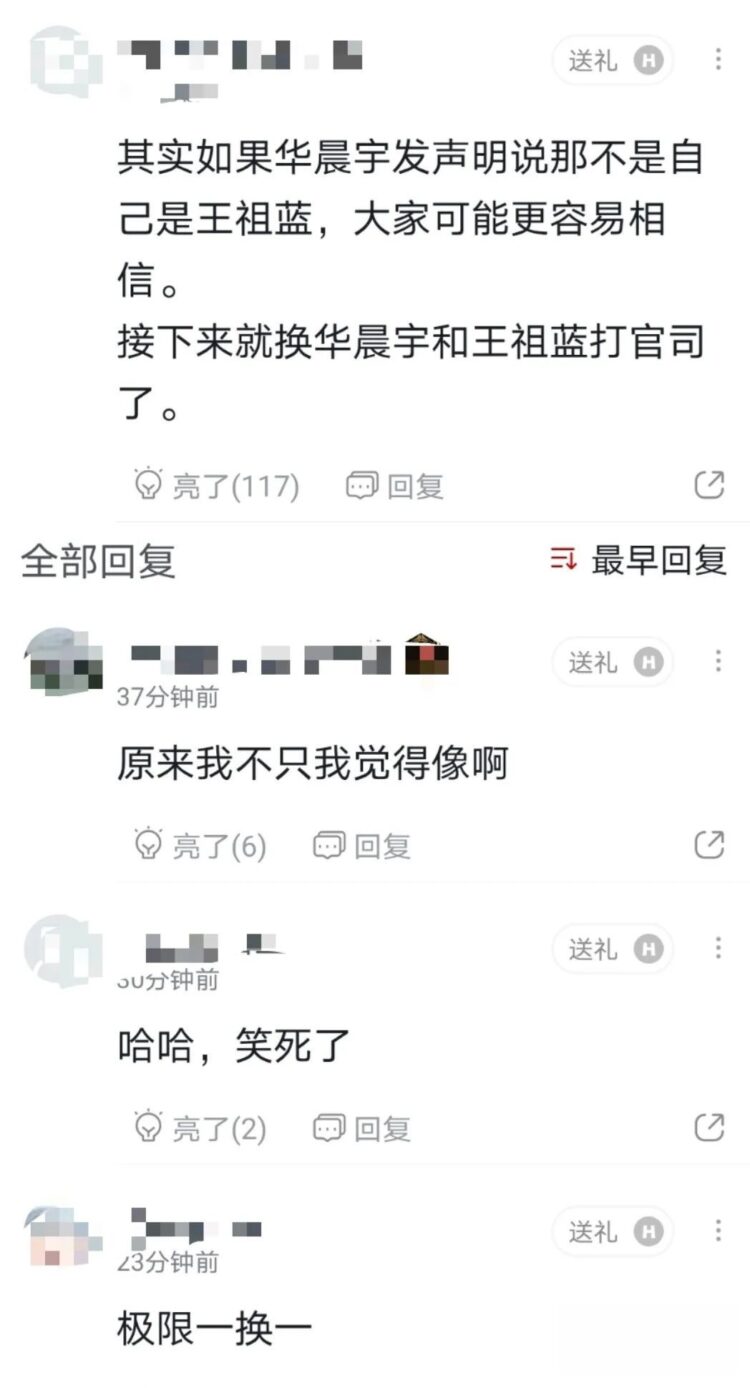Tap 送礼 on the 哈哈，笑死了 reply
Viewport: 750px width, 1388px height.
point(612,949)
